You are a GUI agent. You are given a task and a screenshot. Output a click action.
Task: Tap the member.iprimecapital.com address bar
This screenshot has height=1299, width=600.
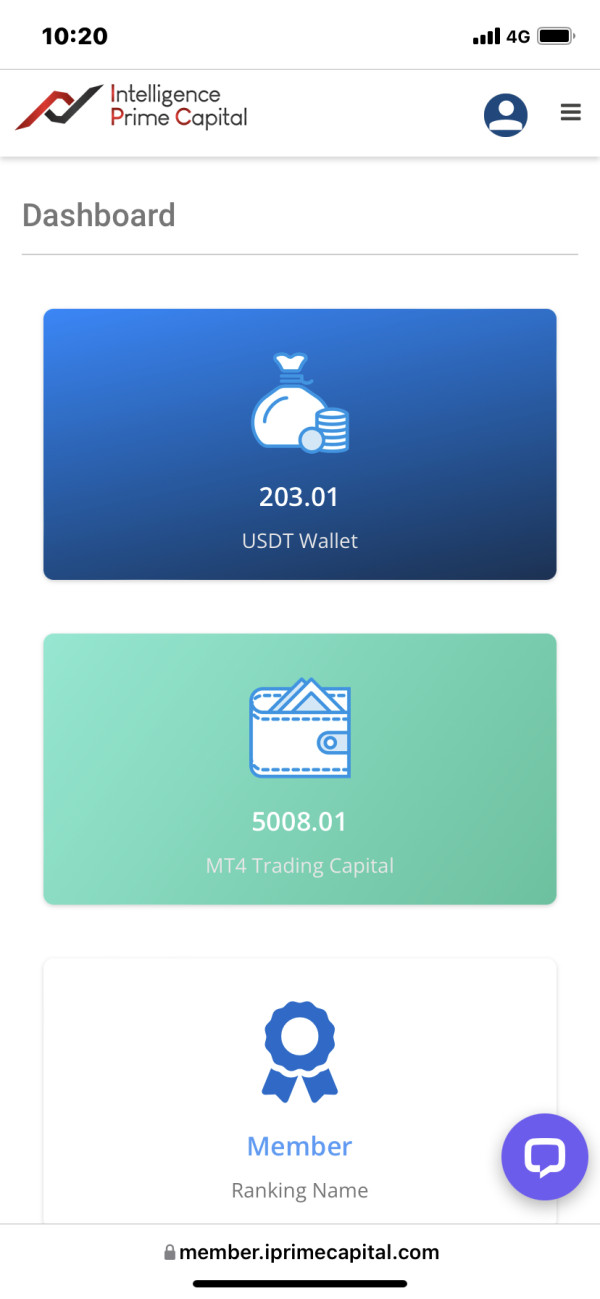(300, 1252)
